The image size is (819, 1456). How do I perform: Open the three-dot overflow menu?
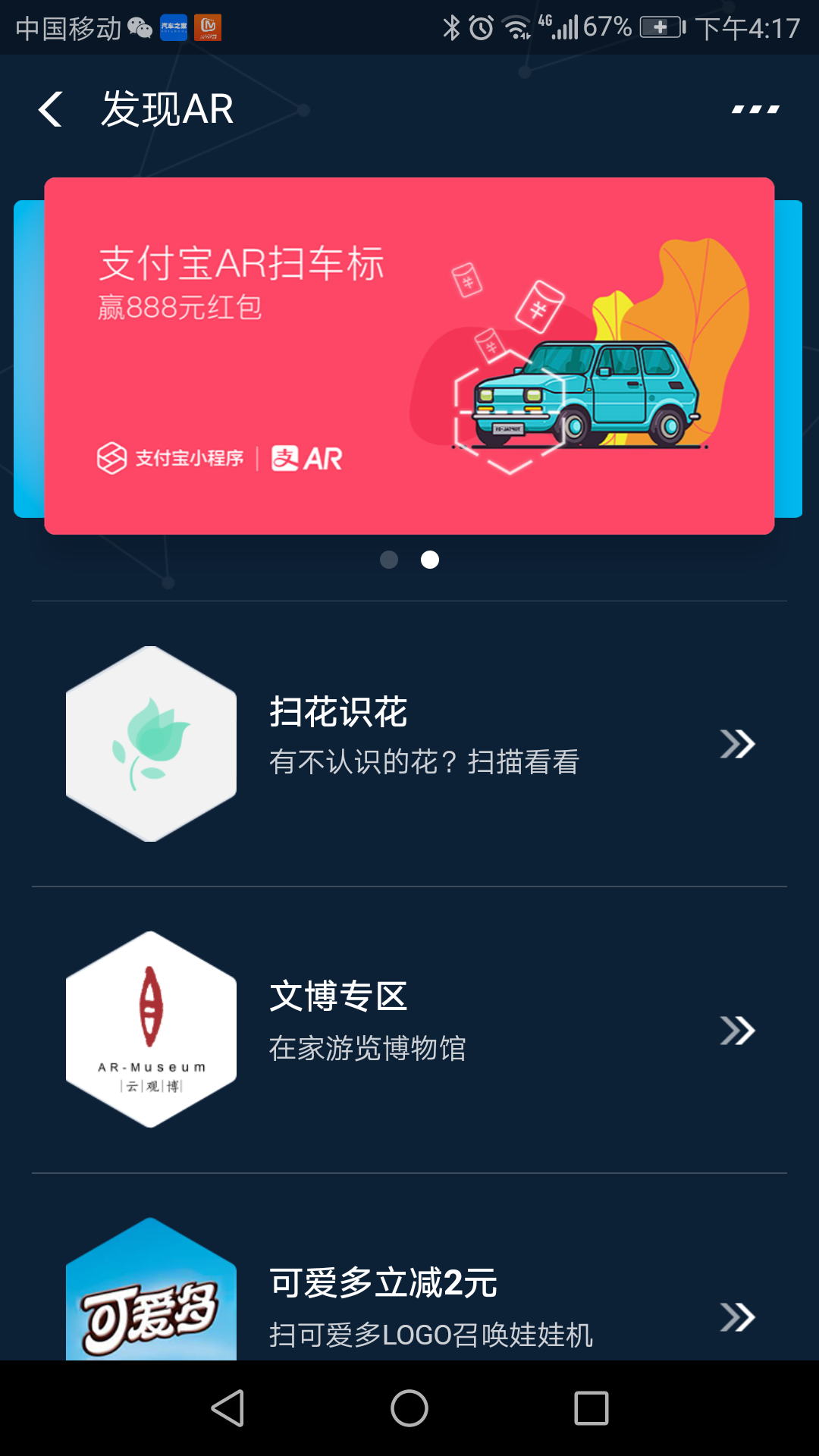(x=755, y=109)
